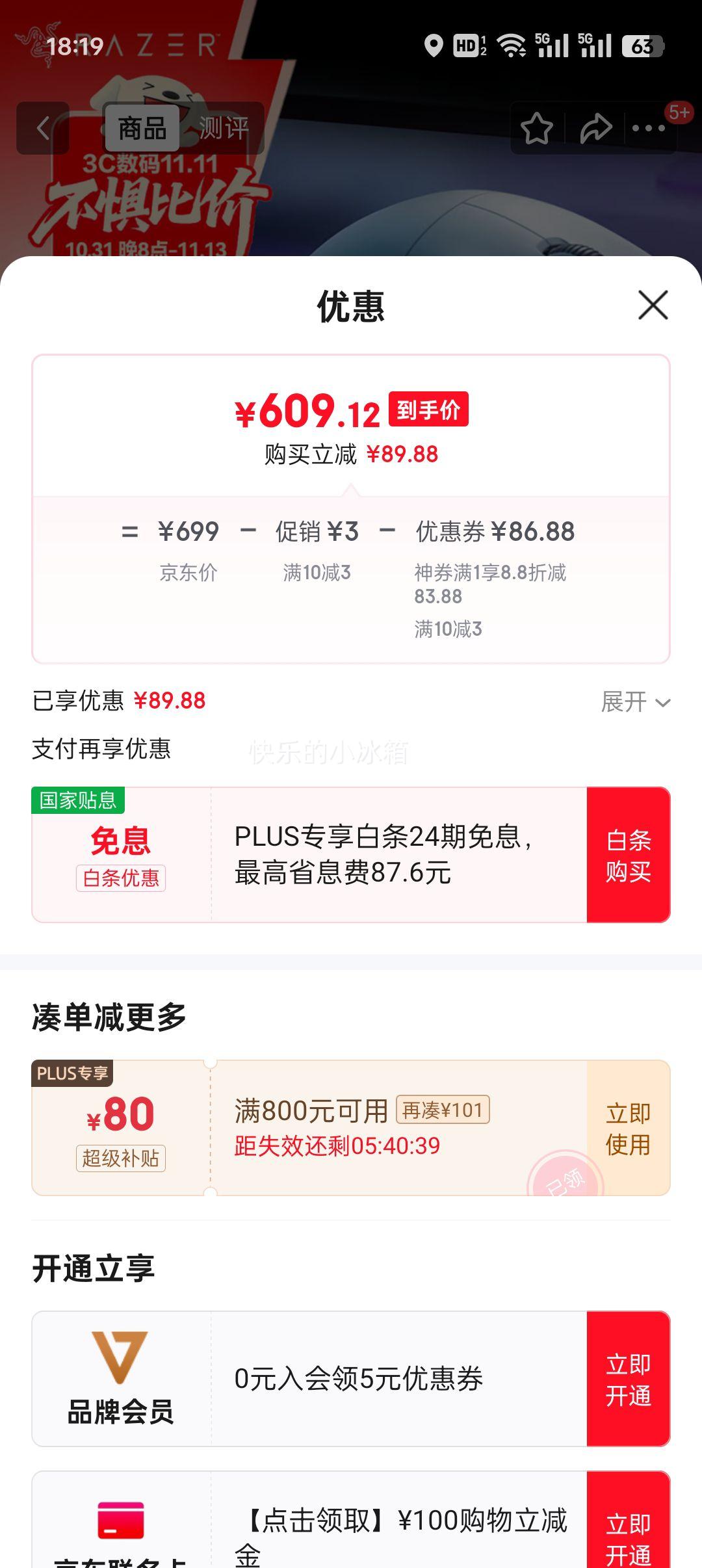Switch to the 商品 tab
702x1568 pixels.
(x=143, y=128)
